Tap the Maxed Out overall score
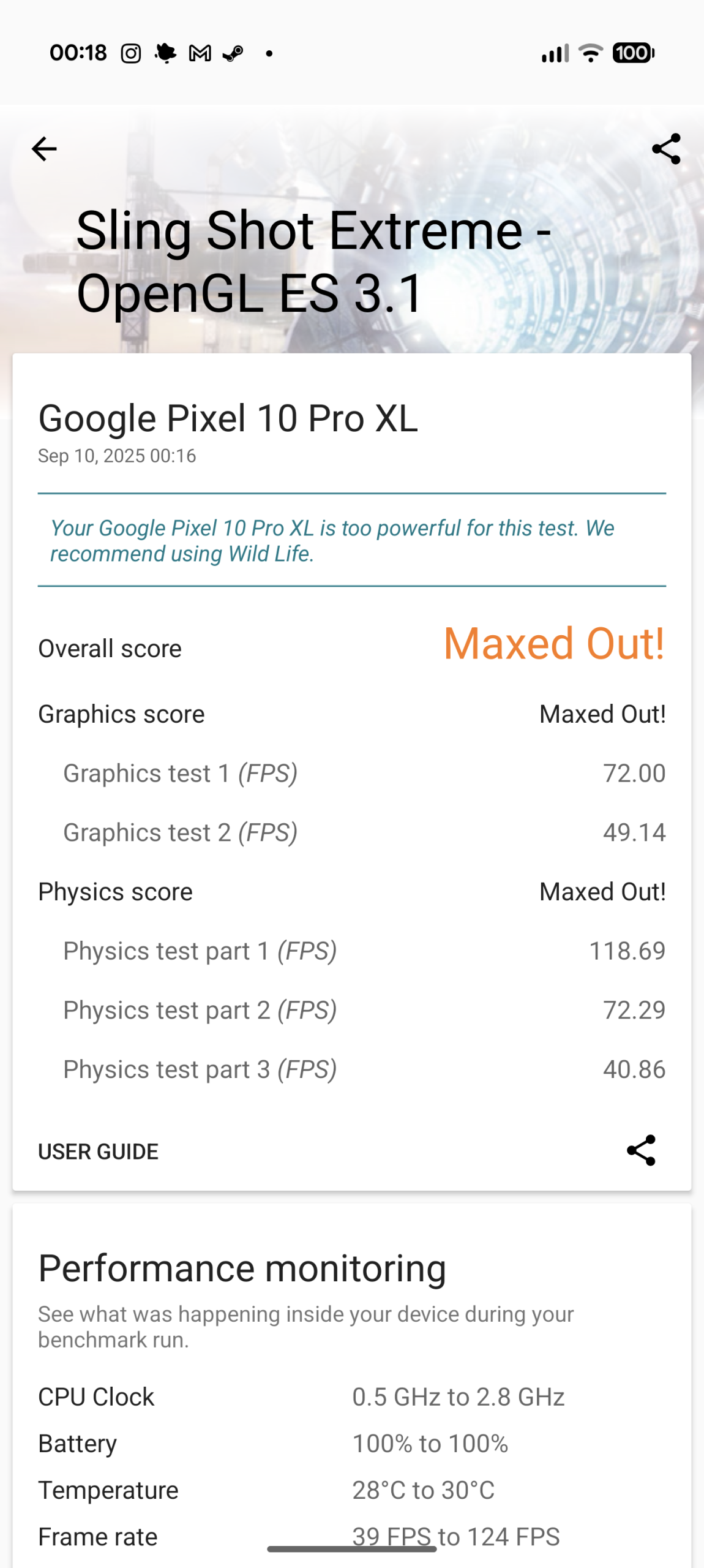704x1568 pixels. pyautogui.click(x=554, y=644)
